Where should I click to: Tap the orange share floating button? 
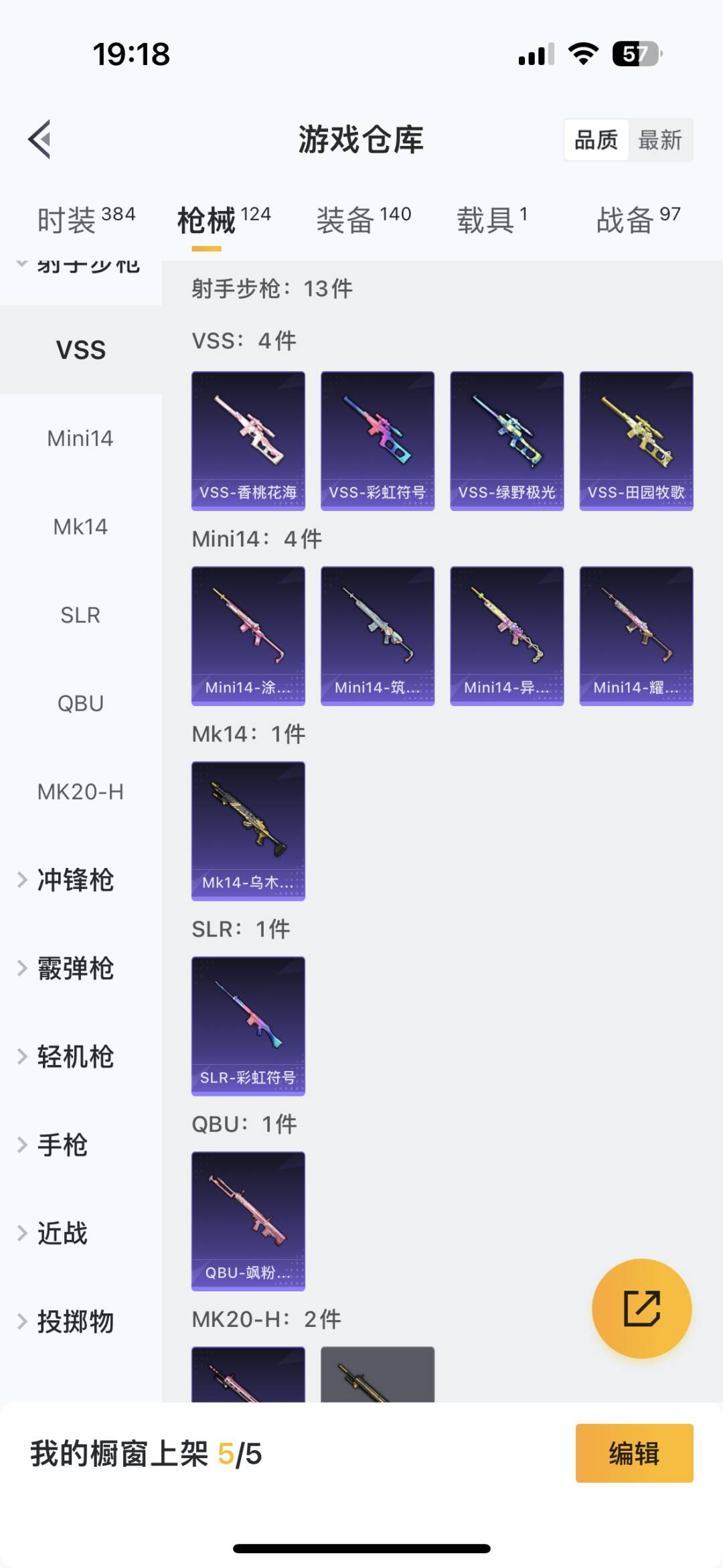point(641,1308)
